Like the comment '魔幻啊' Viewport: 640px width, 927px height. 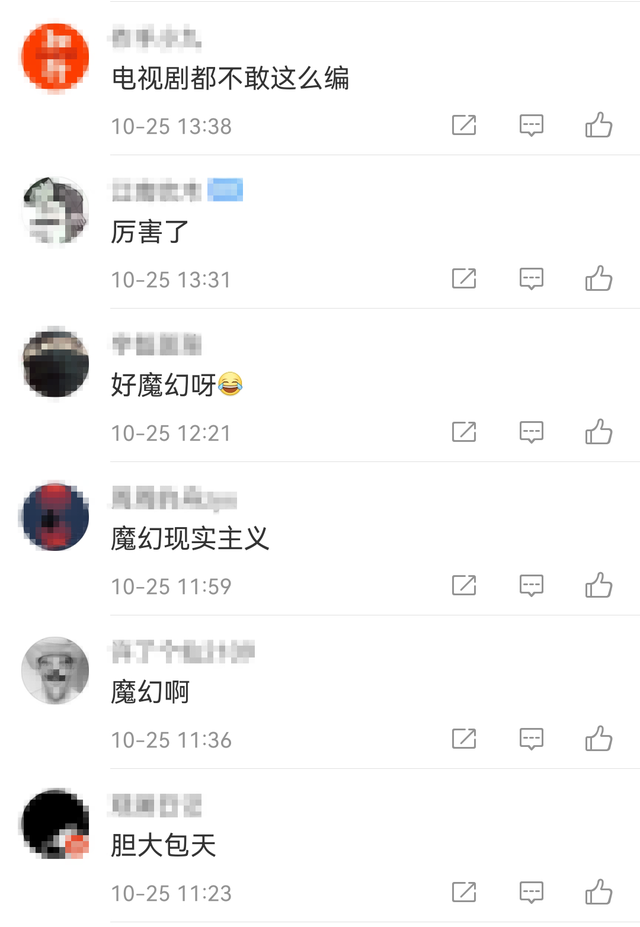pyautogui.click(x=599, y=739)
